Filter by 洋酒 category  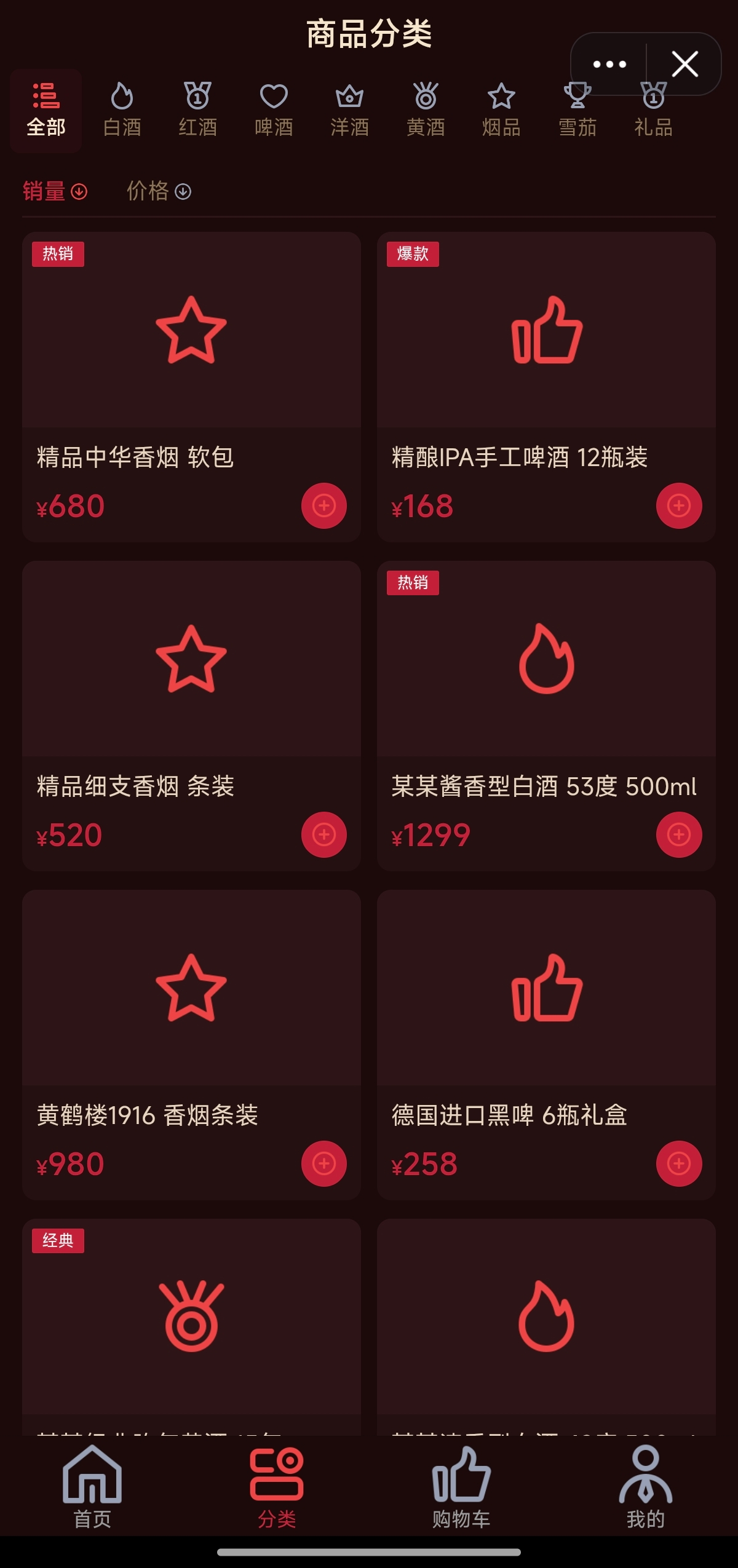click(349, 111)
